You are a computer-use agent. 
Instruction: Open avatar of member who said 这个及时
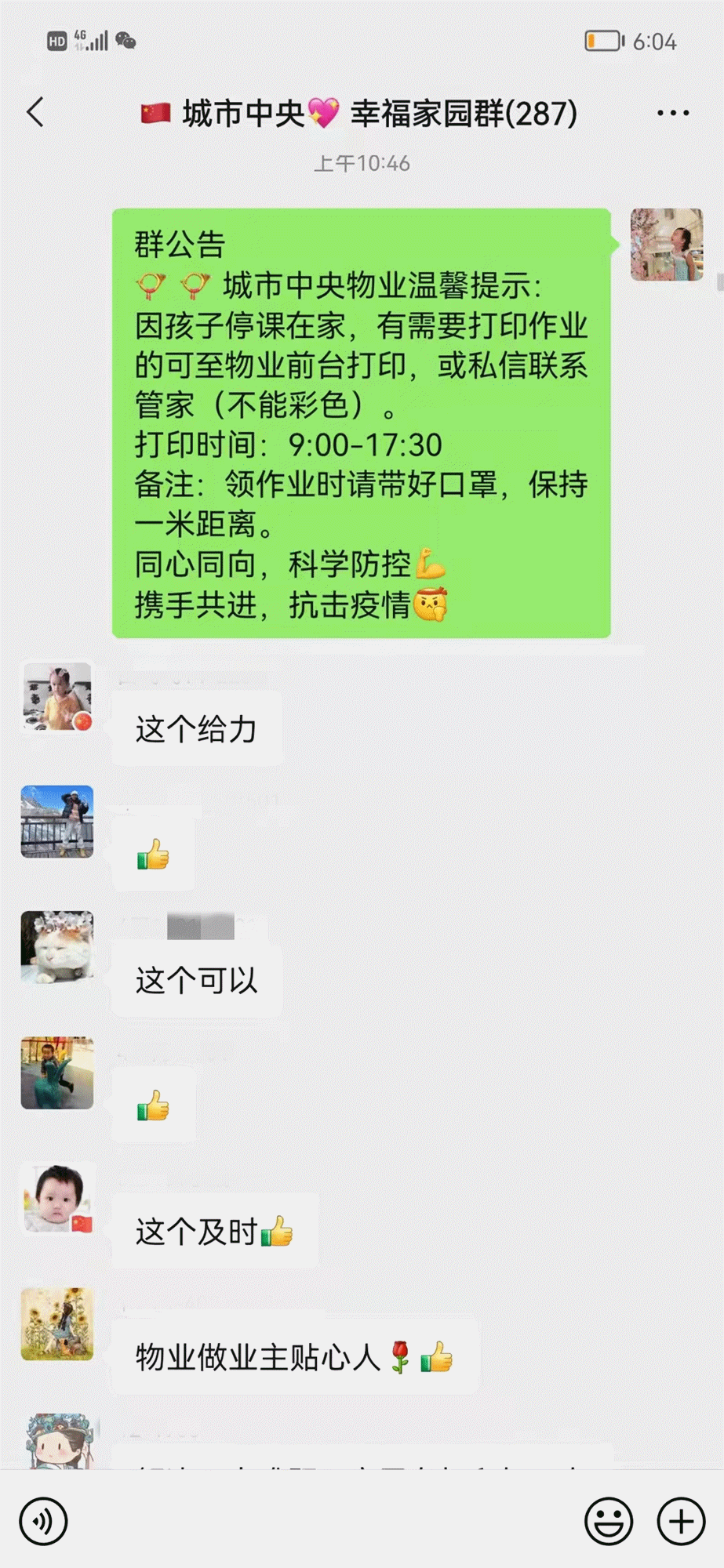pyautogui.click(x=57, y=1198)
